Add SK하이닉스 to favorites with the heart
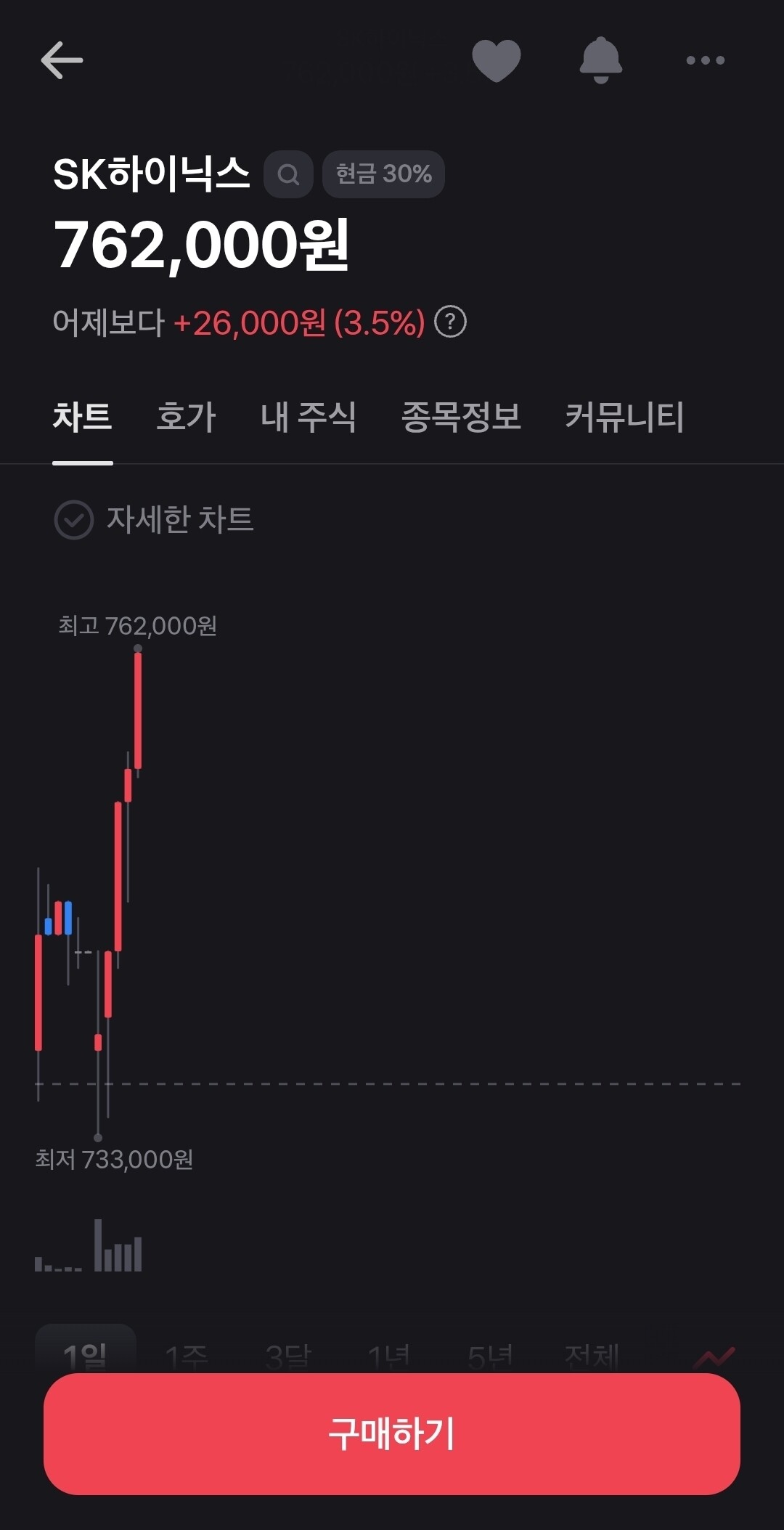 click(x=497, y=60)
